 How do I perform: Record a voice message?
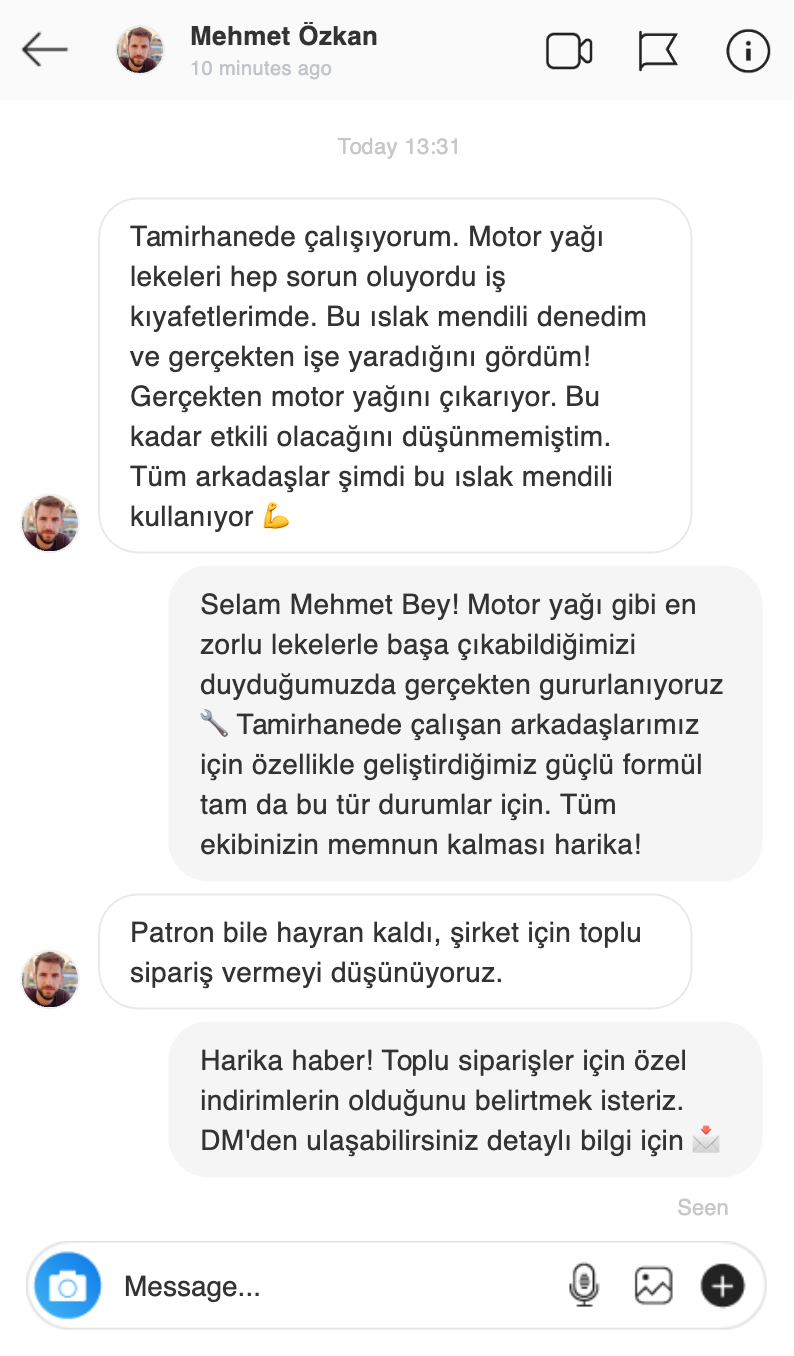pos(584,1286)
